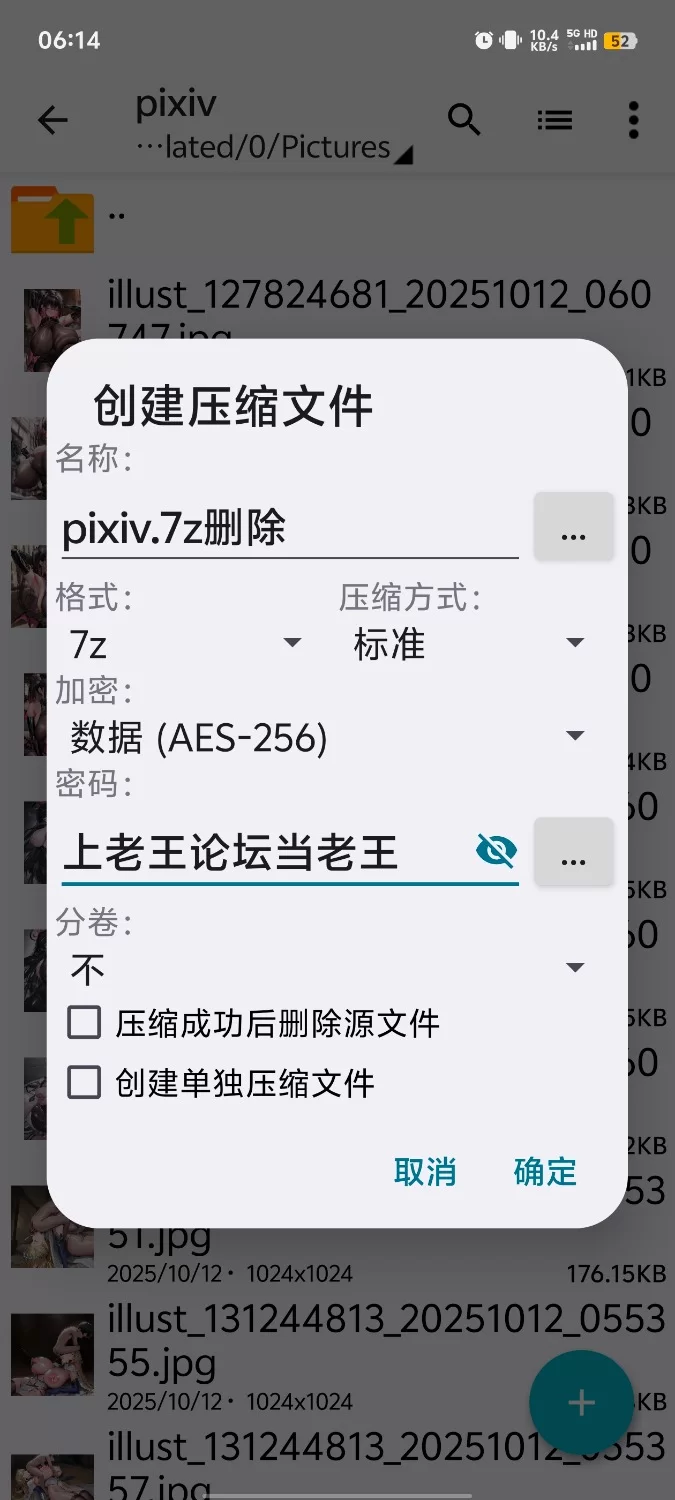This screenshot has width=675, height=1500.
Task: Expand the 格式 dropdown showing 7z
Action: (185, 644)
